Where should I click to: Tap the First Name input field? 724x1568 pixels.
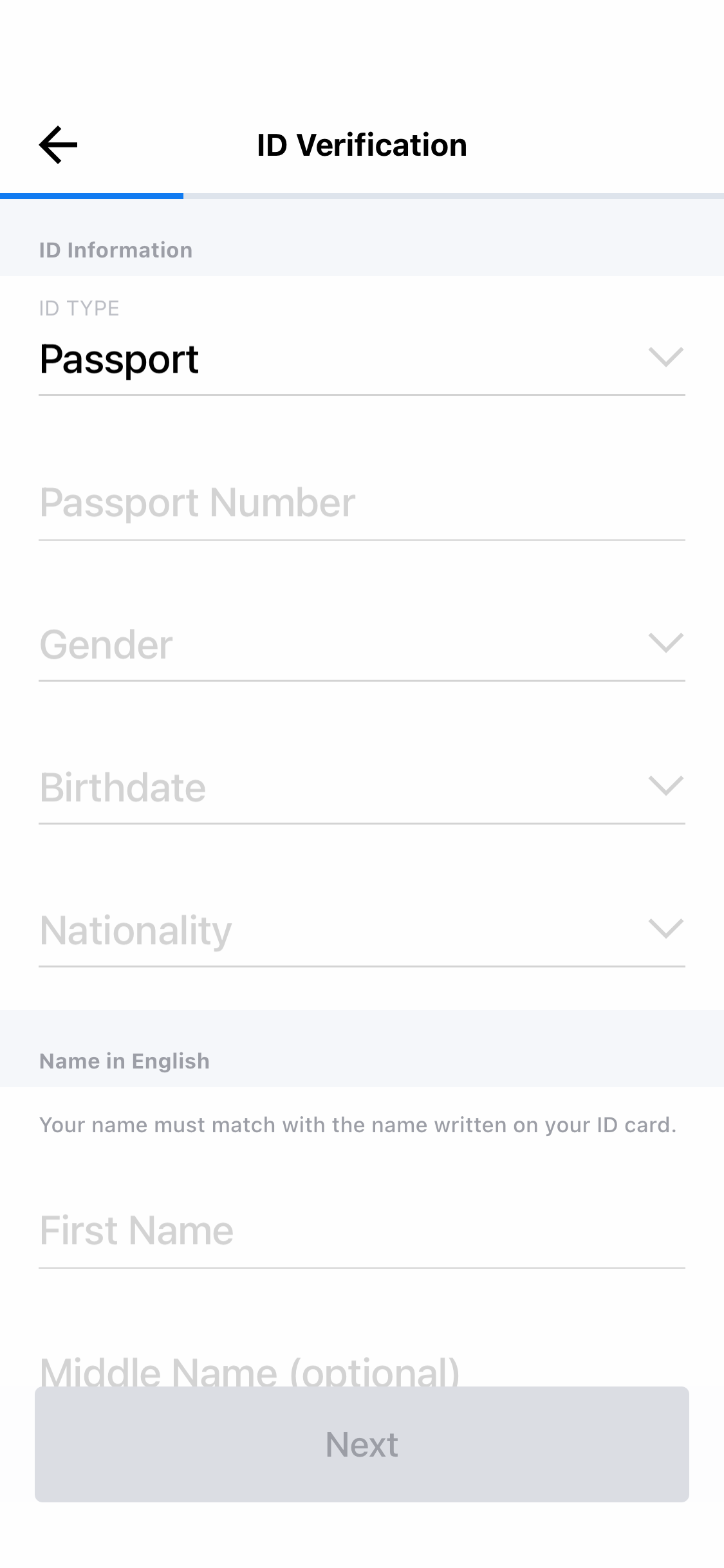tap(362, 1230)
